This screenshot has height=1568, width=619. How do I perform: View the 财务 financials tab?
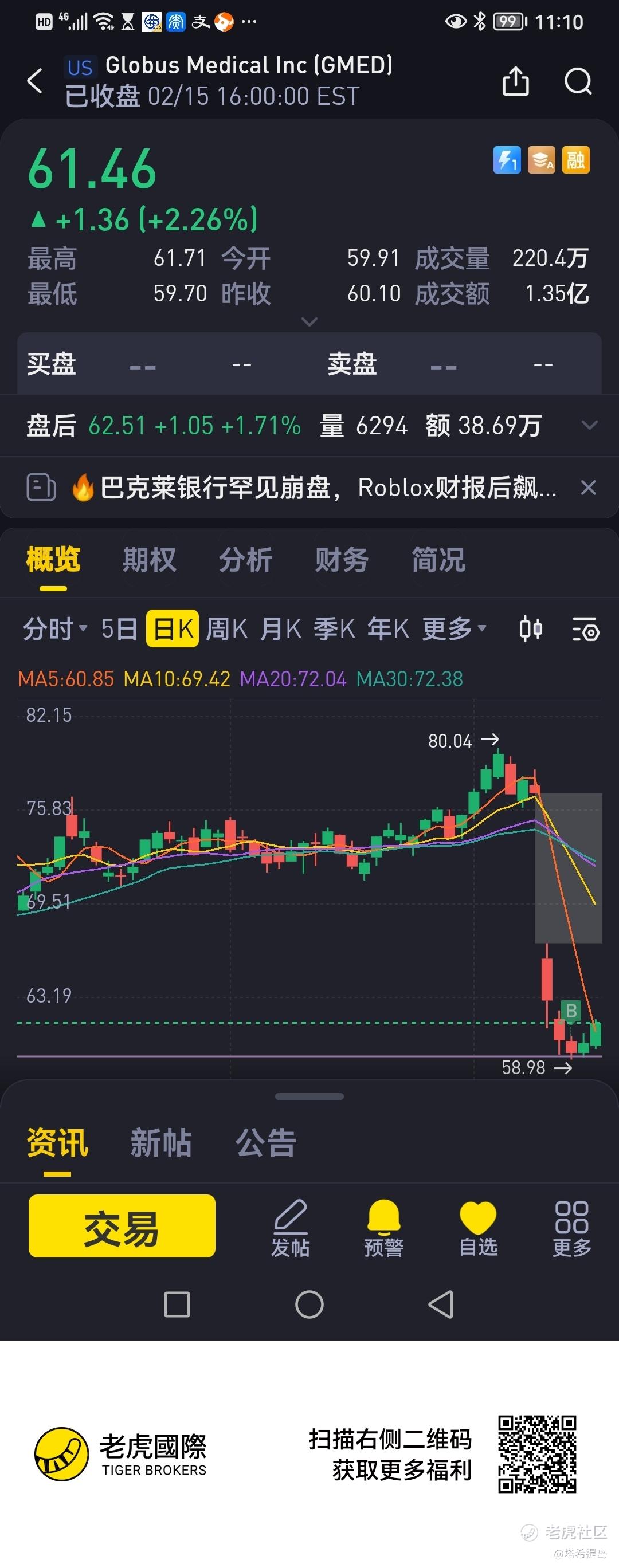(x=342, y=560)
